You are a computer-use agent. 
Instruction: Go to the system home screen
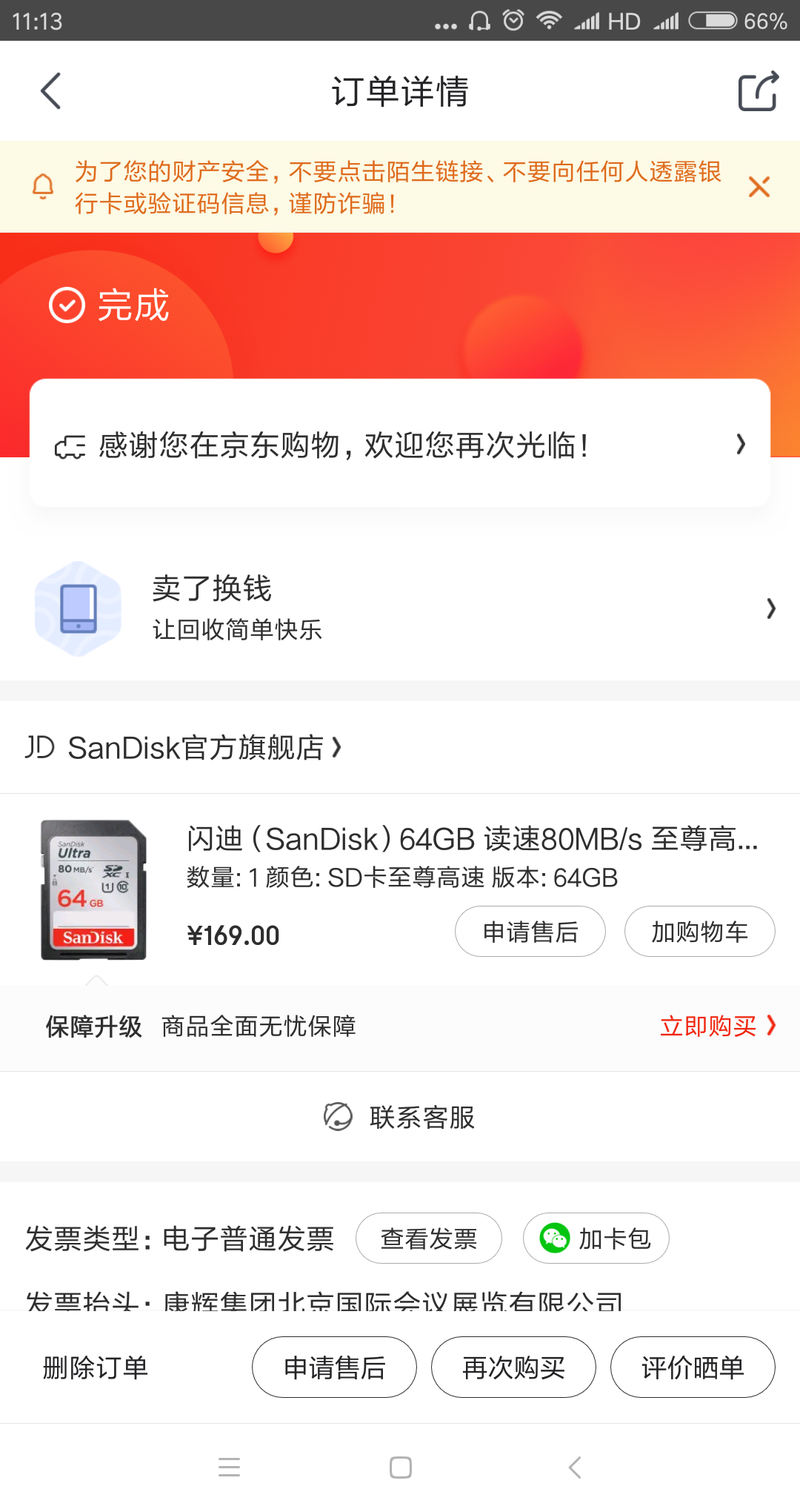pyautogui.click(x=400, y=1468)
